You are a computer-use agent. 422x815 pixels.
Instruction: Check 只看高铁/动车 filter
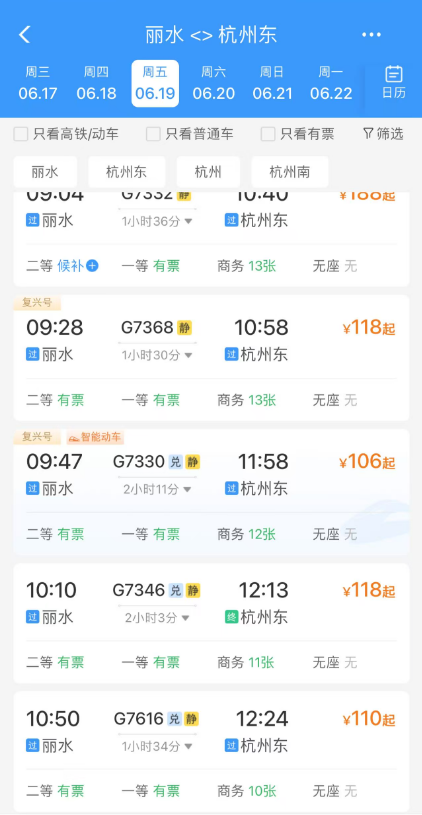tap(66, 134)
